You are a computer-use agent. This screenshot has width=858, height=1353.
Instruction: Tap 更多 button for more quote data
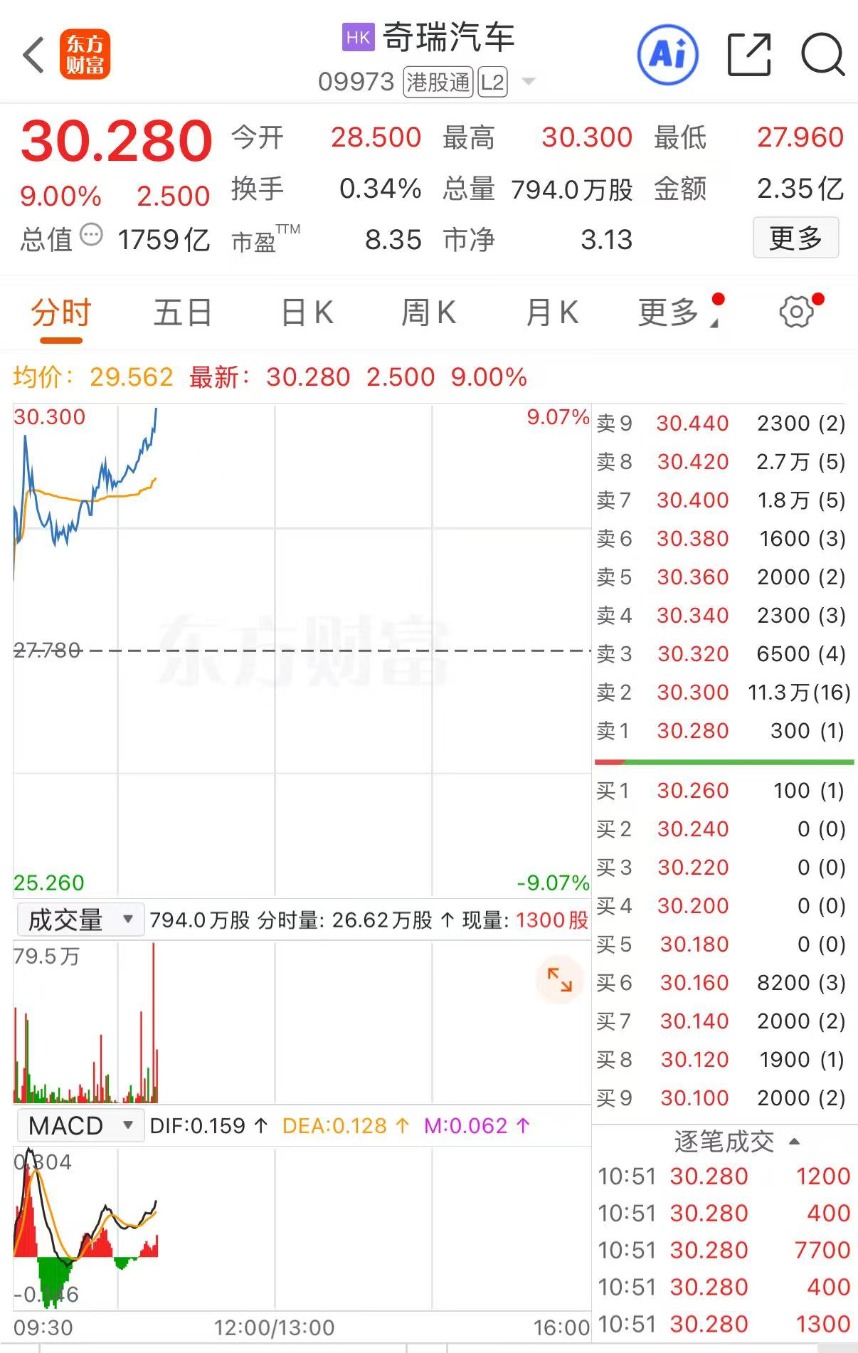point(795,238)
